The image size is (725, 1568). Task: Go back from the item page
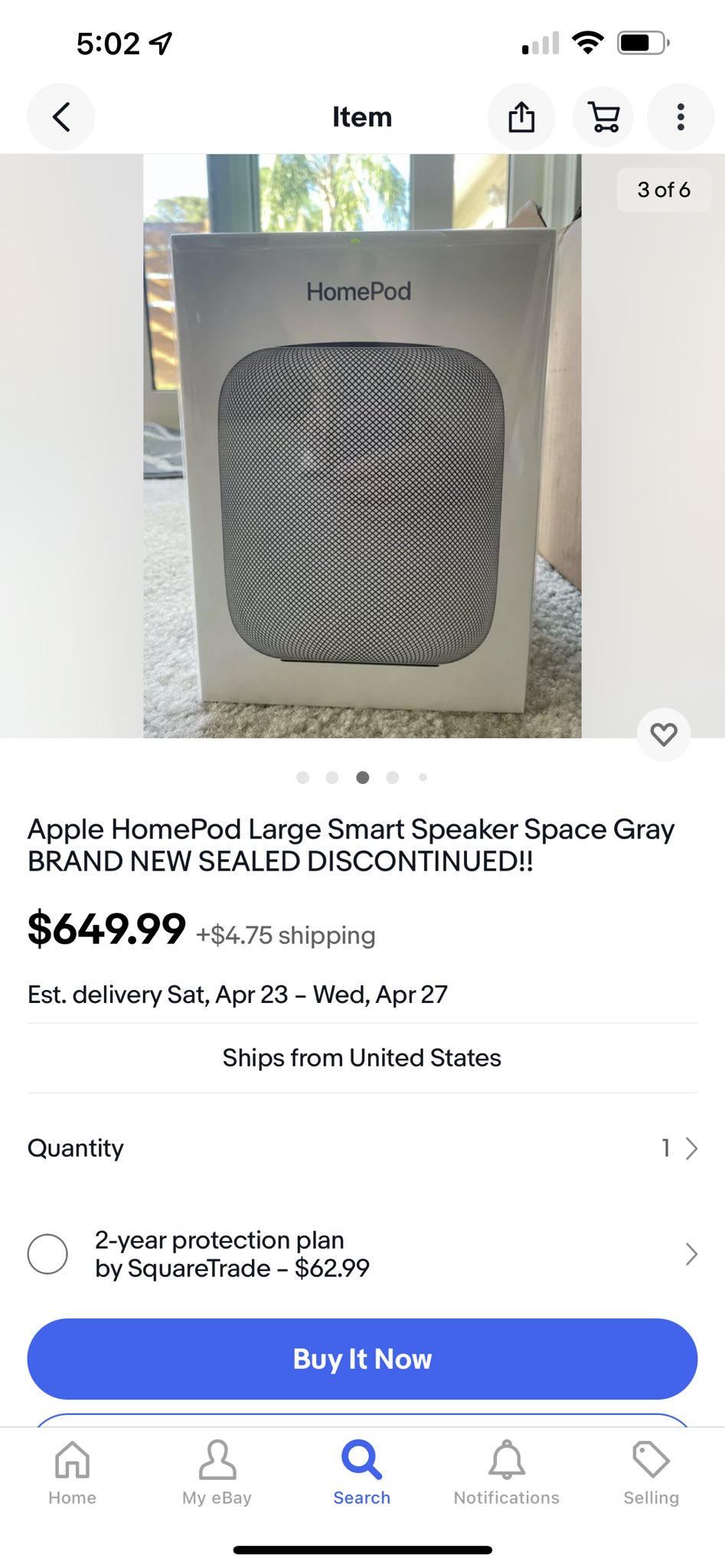pyautogui.click(x=61, y=117)
